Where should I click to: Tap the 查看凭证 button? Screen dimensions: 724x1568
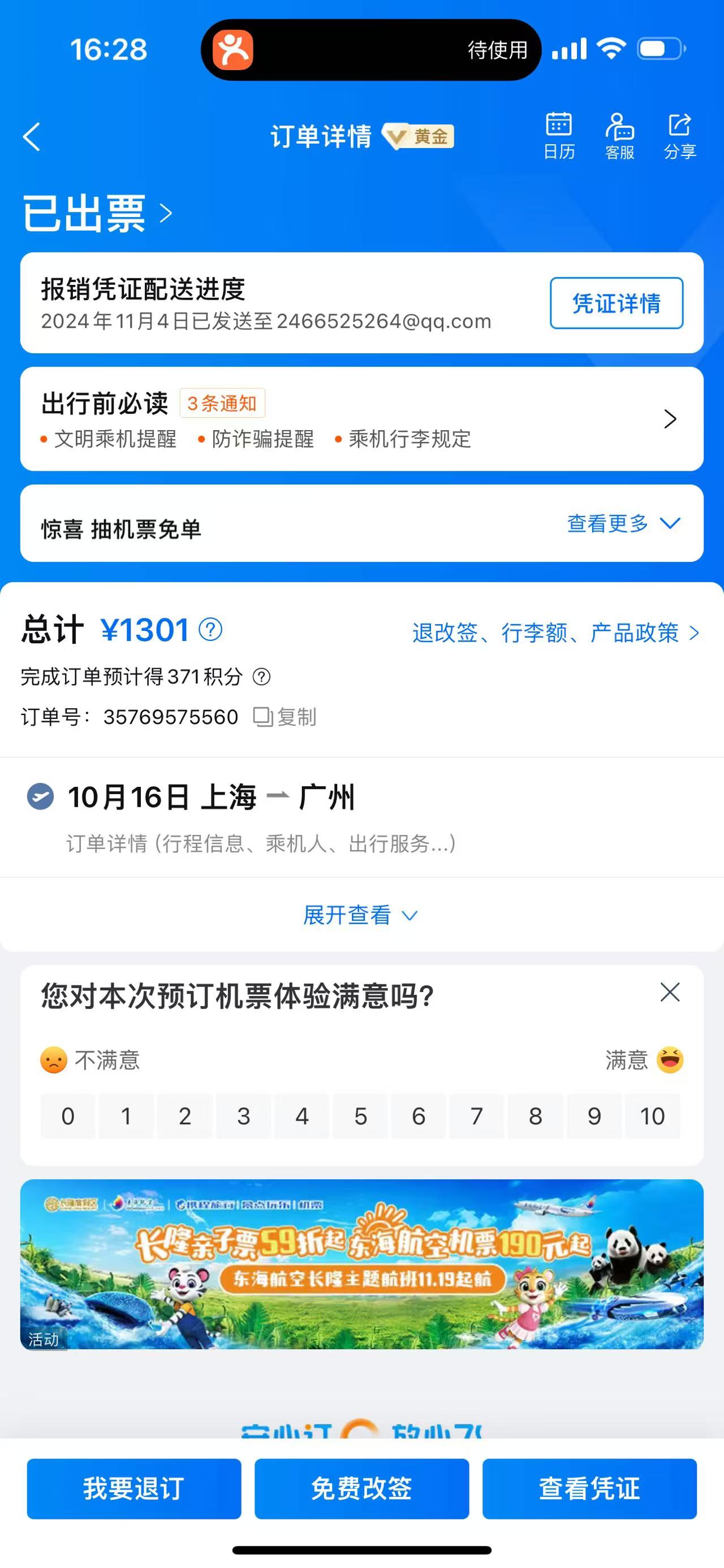click(589, 1489)
